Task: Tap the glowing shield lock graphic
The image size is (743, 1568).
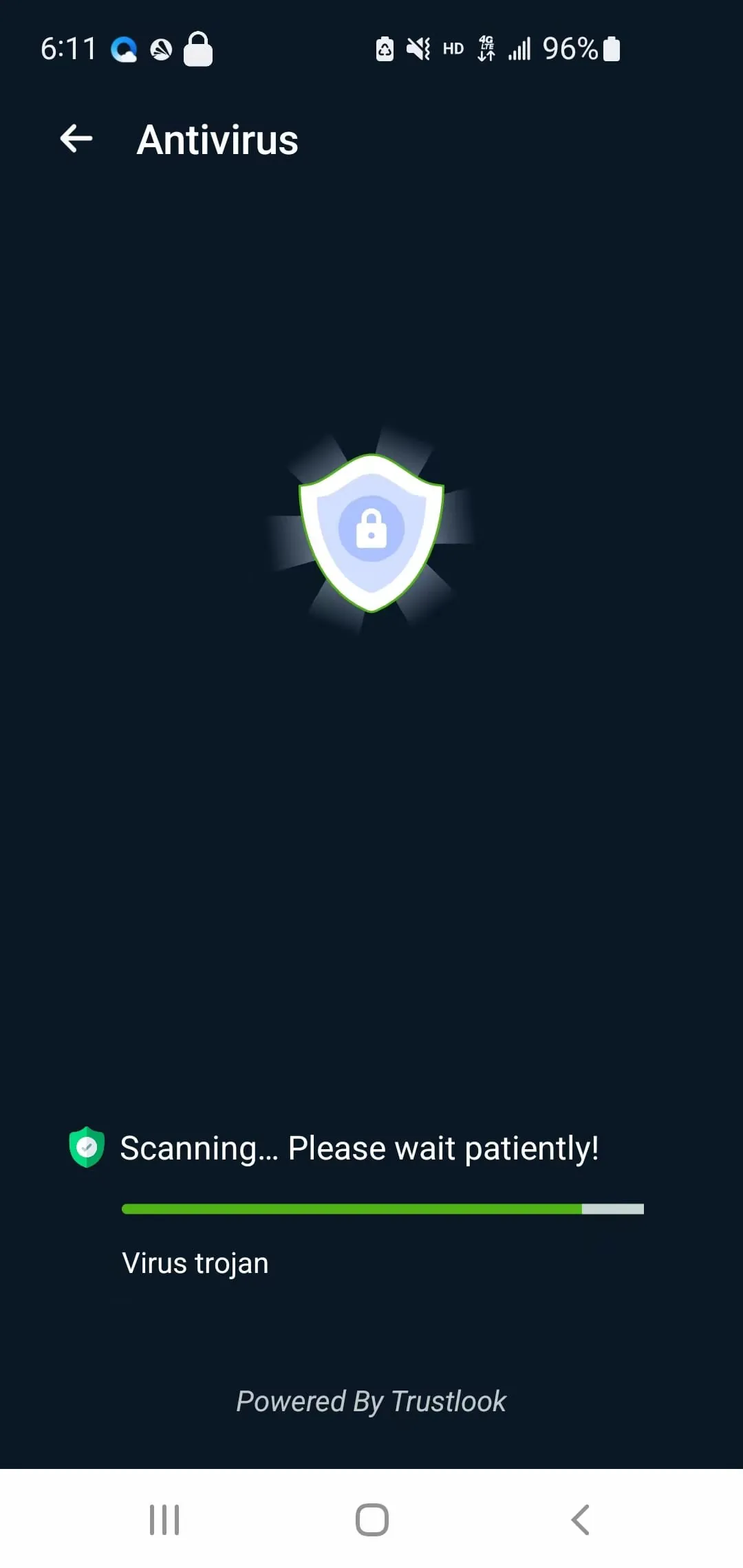Action: coord(371,533)
